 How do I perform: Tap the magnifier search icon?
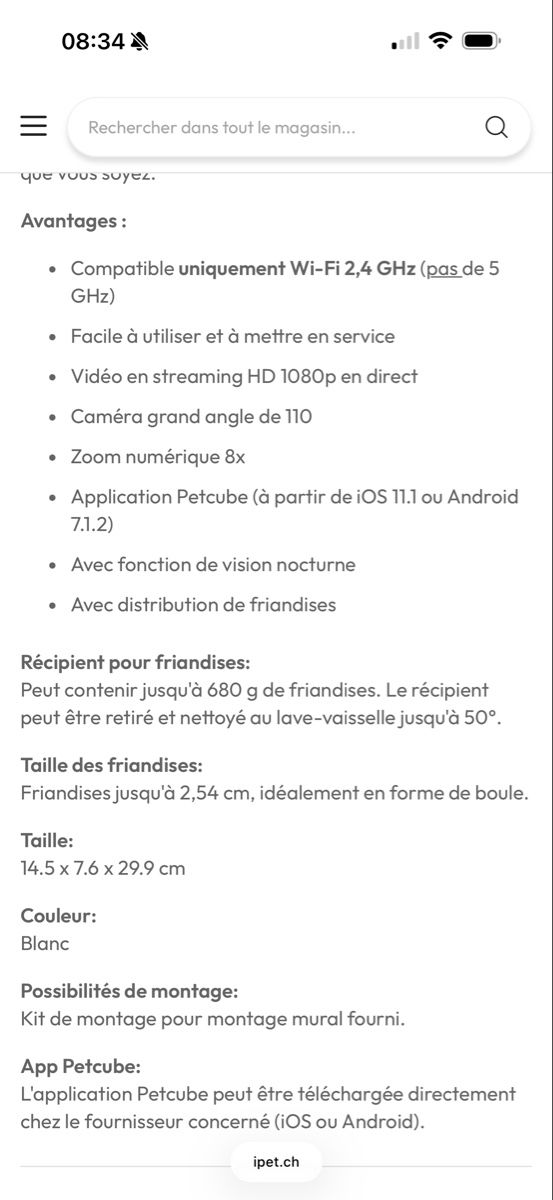pyautogui.click(x=496, y=127)
